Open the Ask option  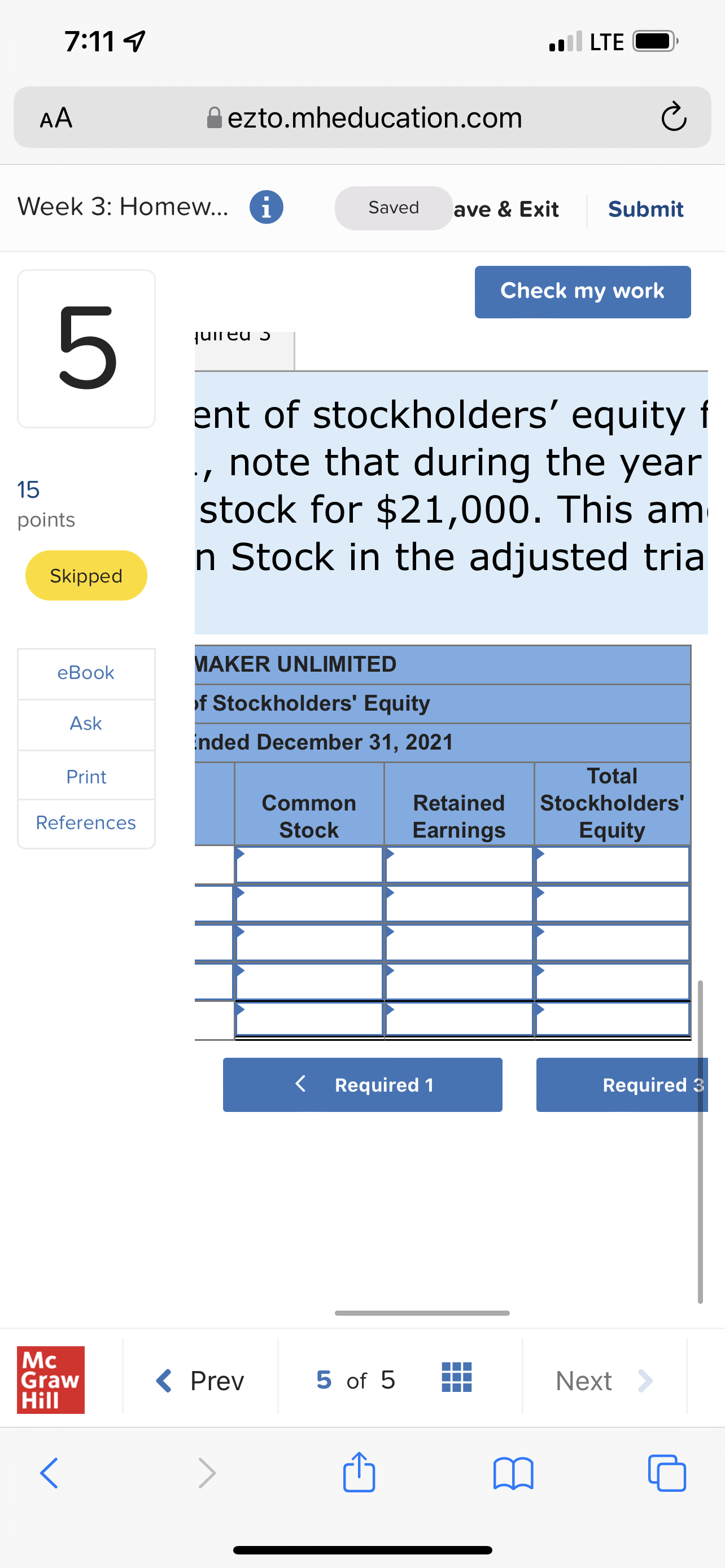86,724
